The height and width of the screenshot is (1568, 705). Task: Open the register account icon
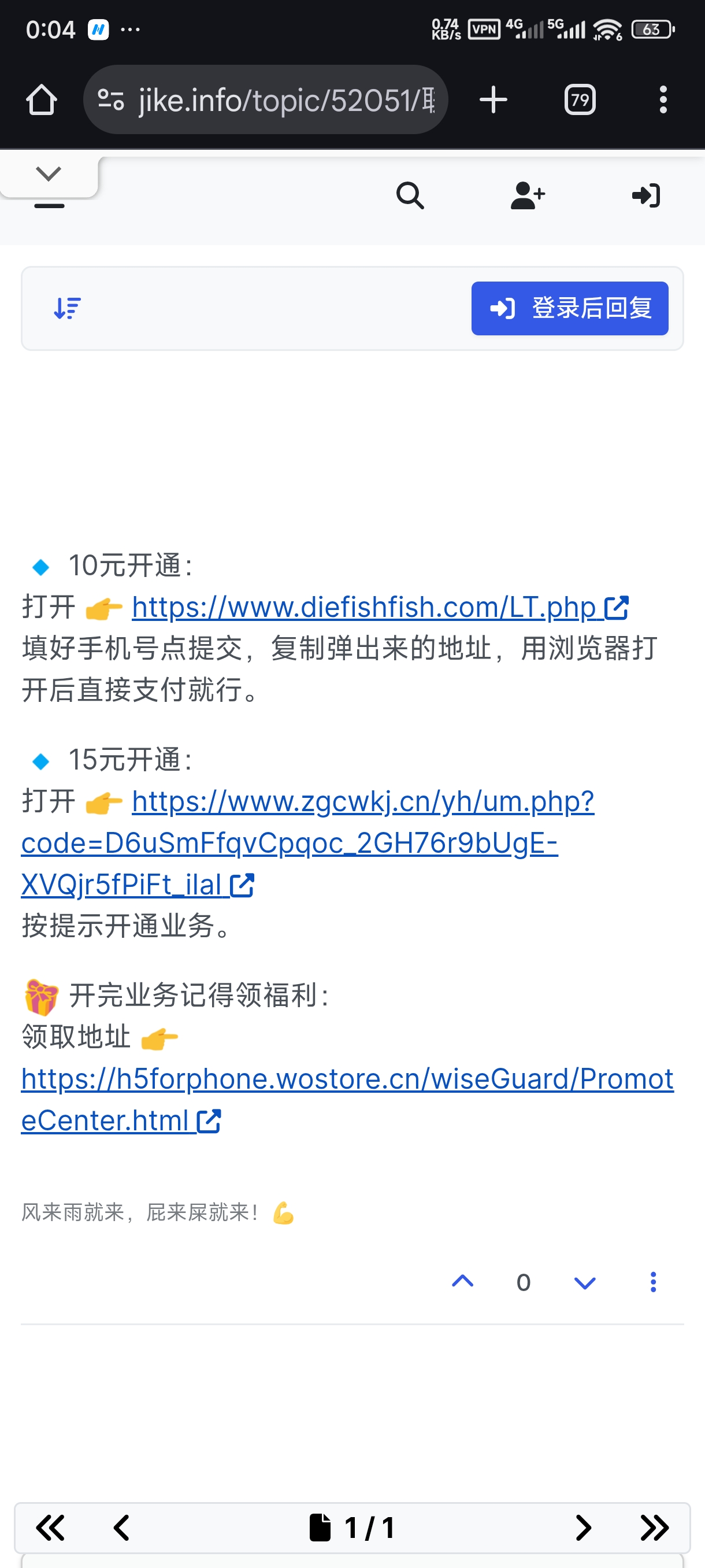tap(528, 196)
